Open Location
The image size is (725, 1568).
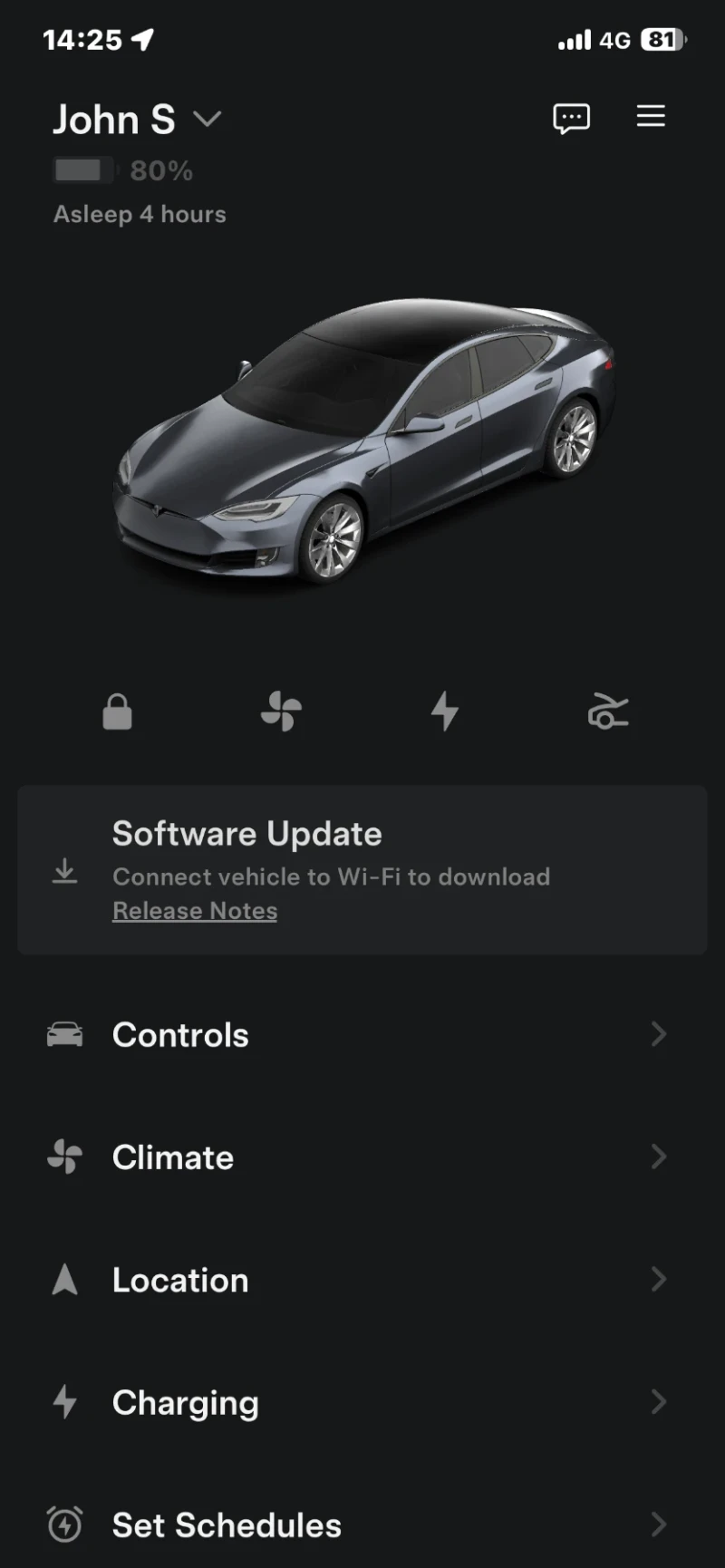point(362,1280)
